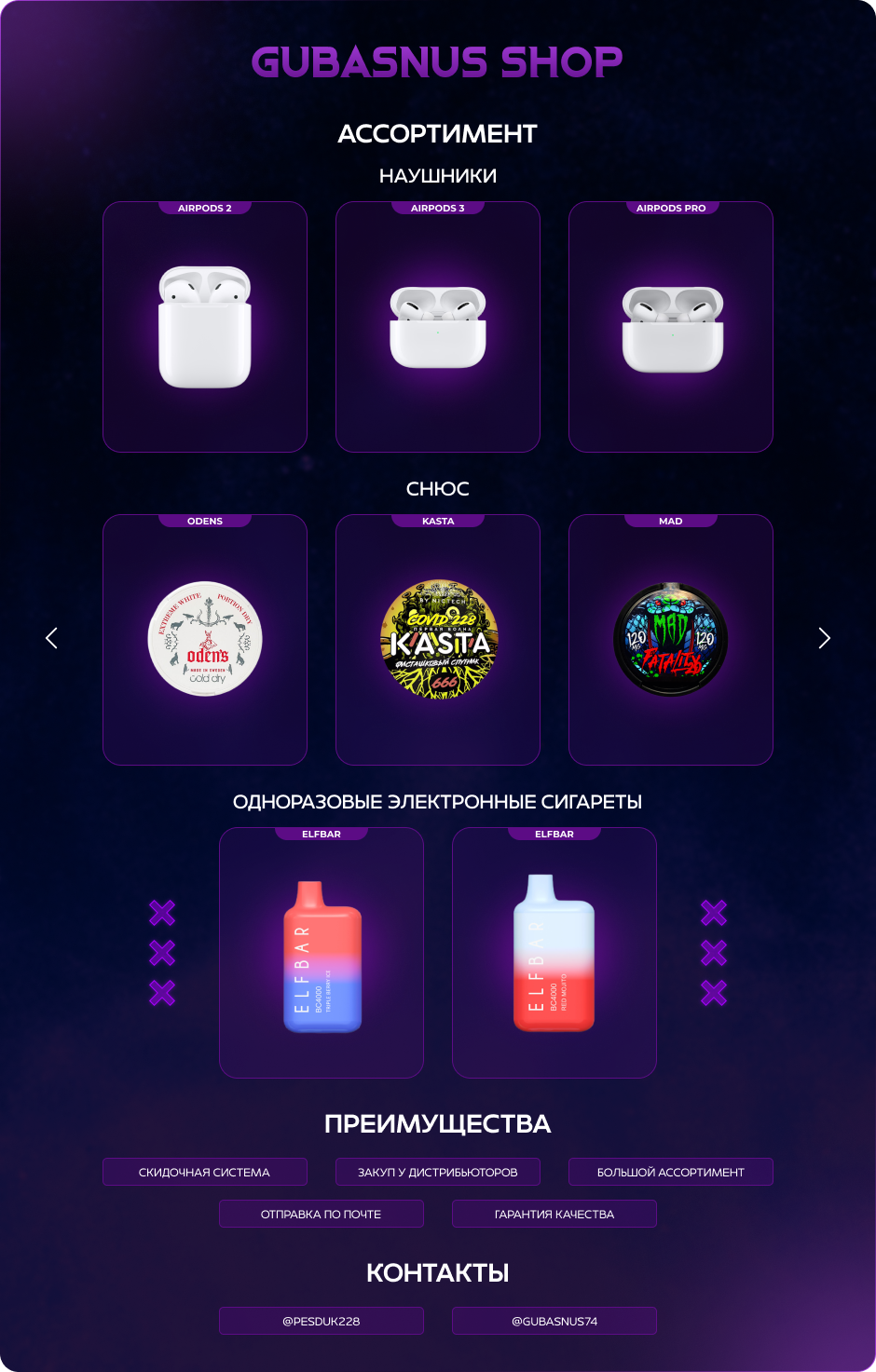The image size is (876, 1372).
Task: Open the Elfbar Triple Berry Ice card
Action: 322,953
